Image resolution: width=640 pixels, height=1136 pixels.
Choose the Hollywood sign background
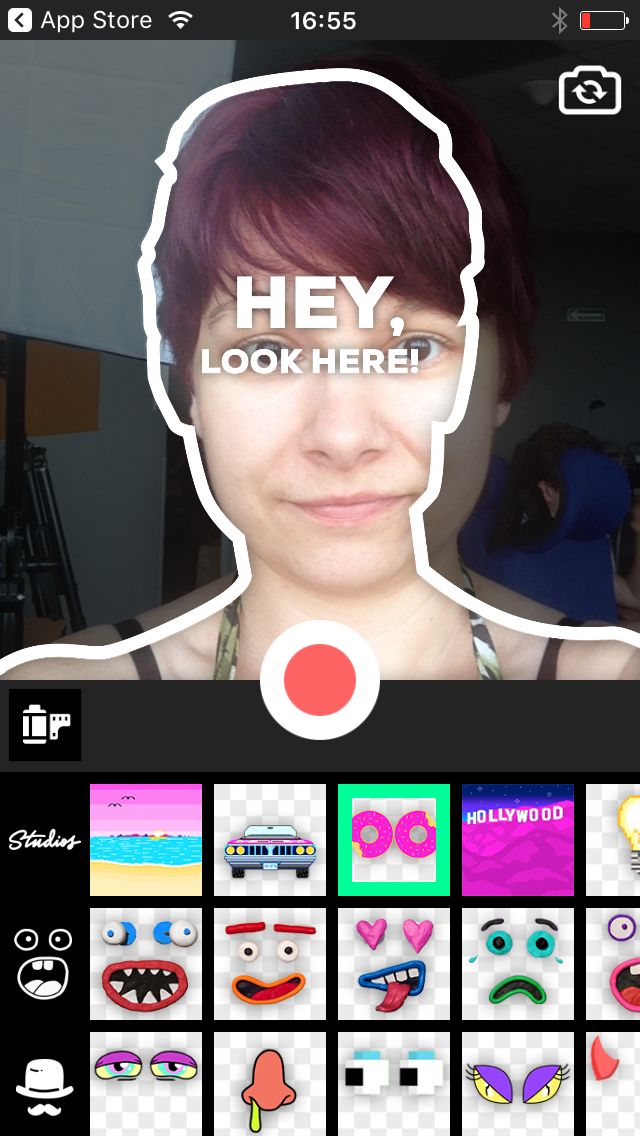[518, 840]
